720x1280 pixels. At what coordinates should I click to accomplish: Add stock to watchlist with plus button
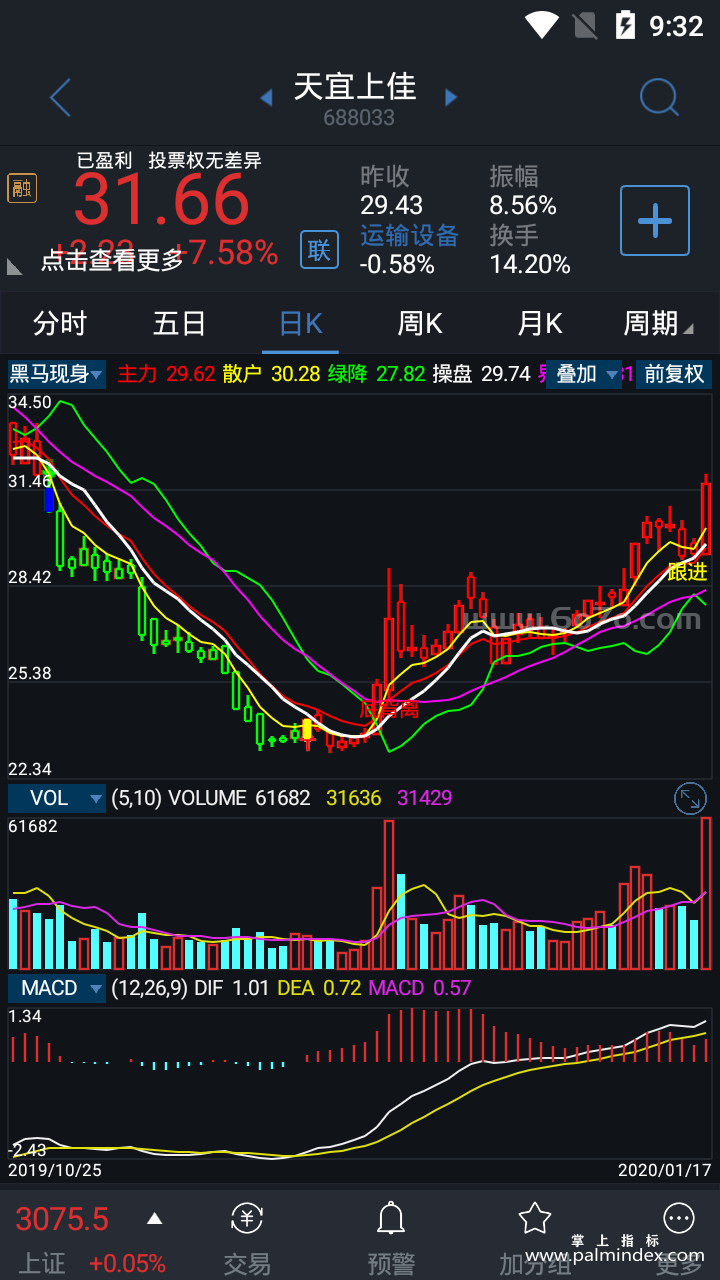pos(655,220)
